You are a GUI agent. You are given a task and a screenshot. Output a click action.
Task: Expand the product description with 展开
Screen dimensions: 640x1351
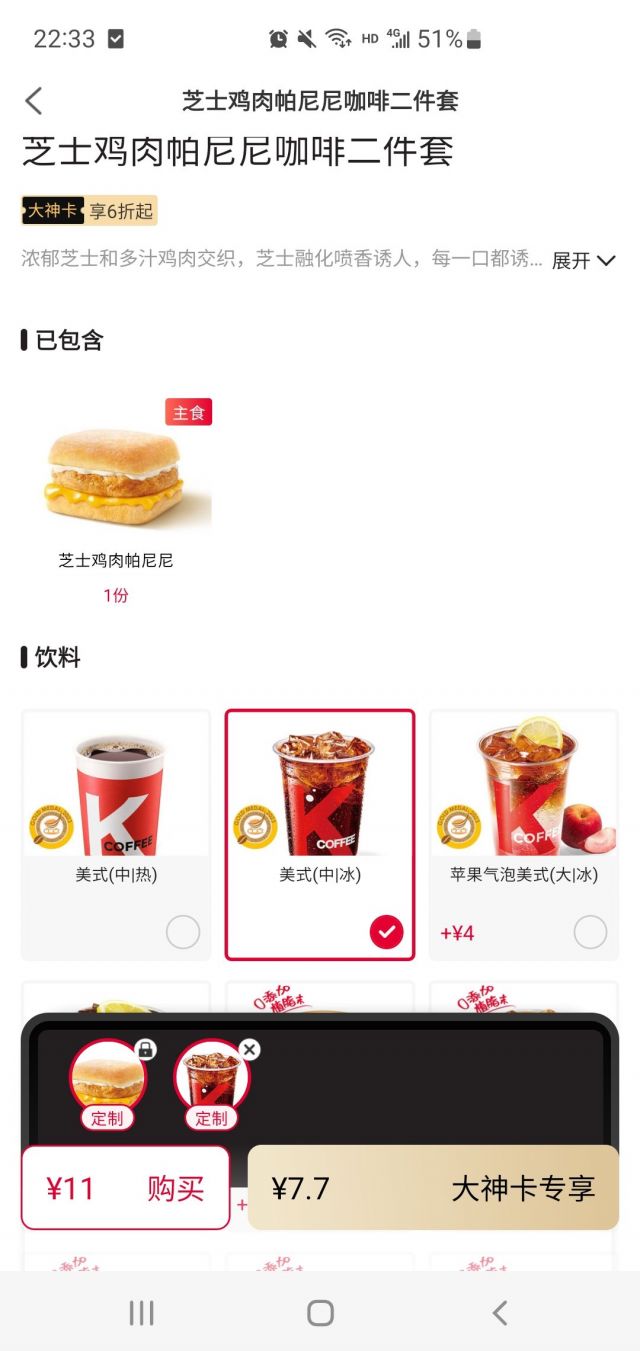pyautogui.click(x=584, y=261)
